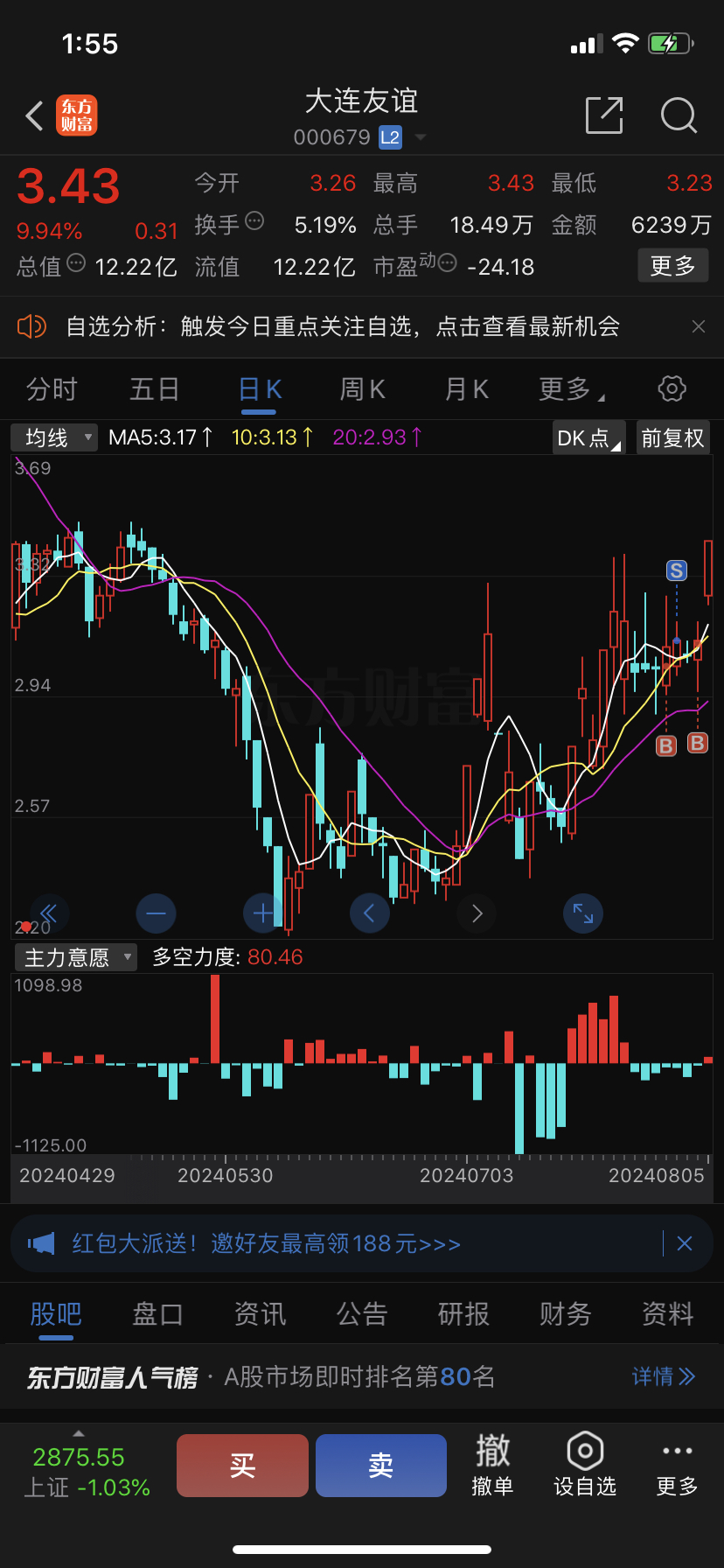This screenshot has width=724, height=1568.
Task: Tap the red 买 buy button
Action: tap(242, 1466)
